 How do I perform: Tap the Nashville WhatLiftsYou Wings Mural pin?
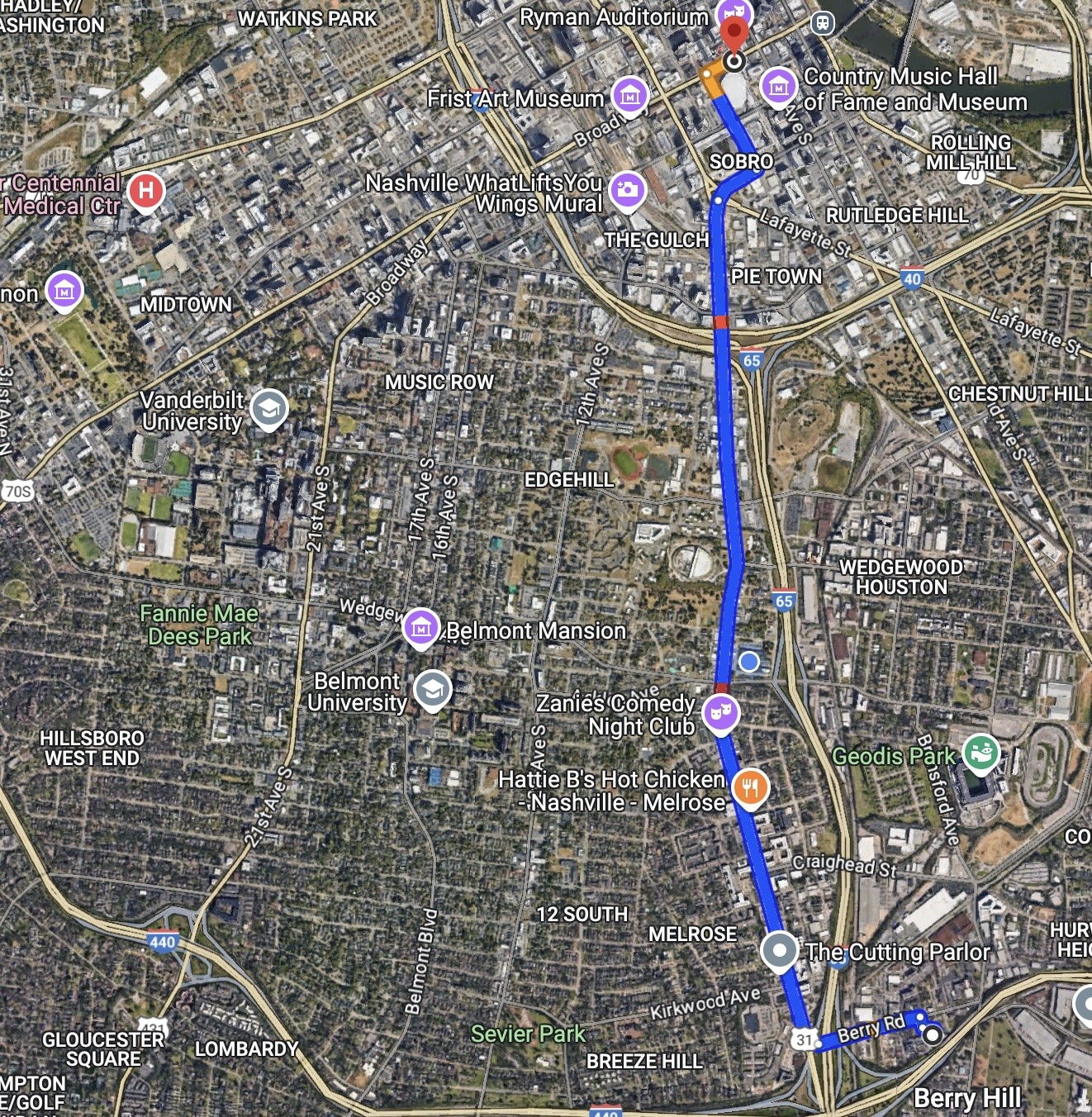point(627,190)
